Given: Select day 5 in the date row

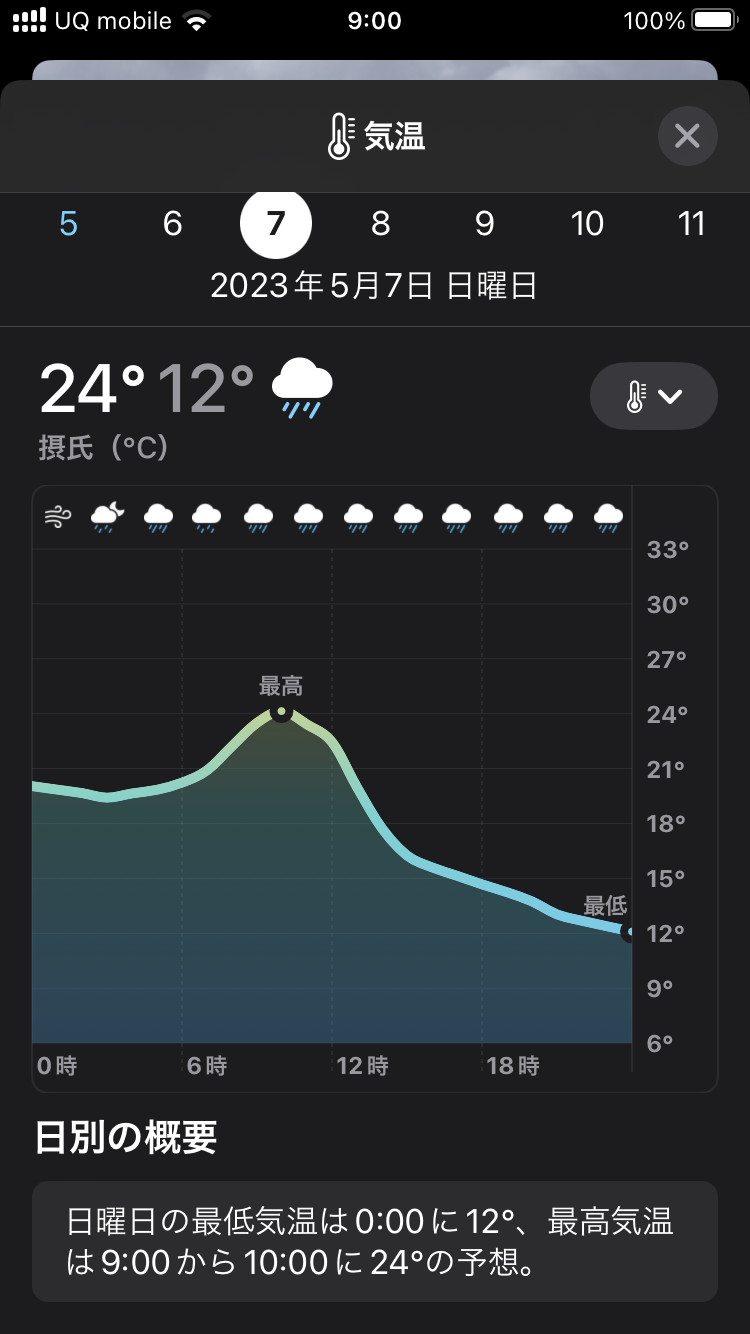Looking at the screenshot, I should [68, 223].
